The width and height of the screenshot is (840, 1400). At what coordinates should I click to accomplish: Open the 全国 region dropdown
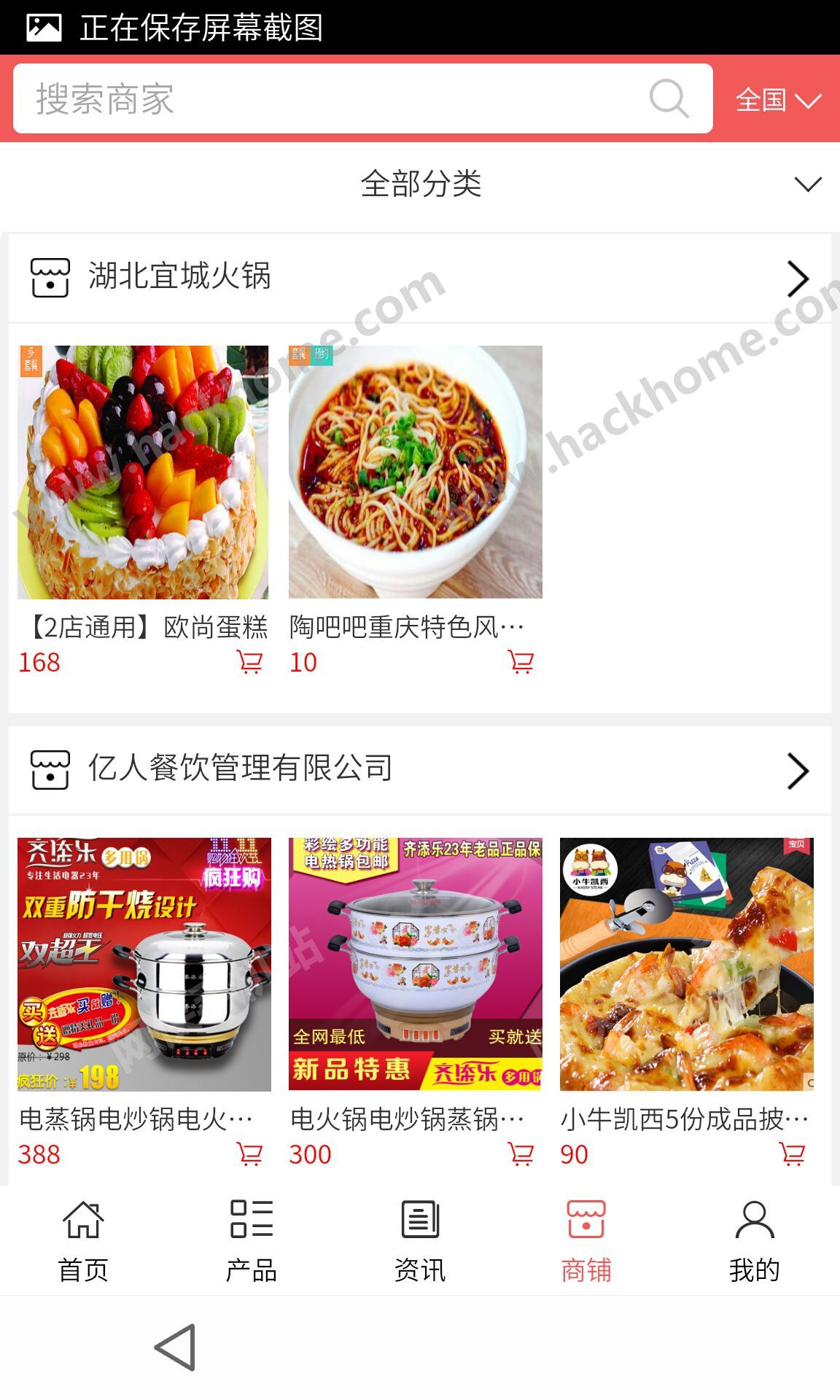tap(777, 100)
